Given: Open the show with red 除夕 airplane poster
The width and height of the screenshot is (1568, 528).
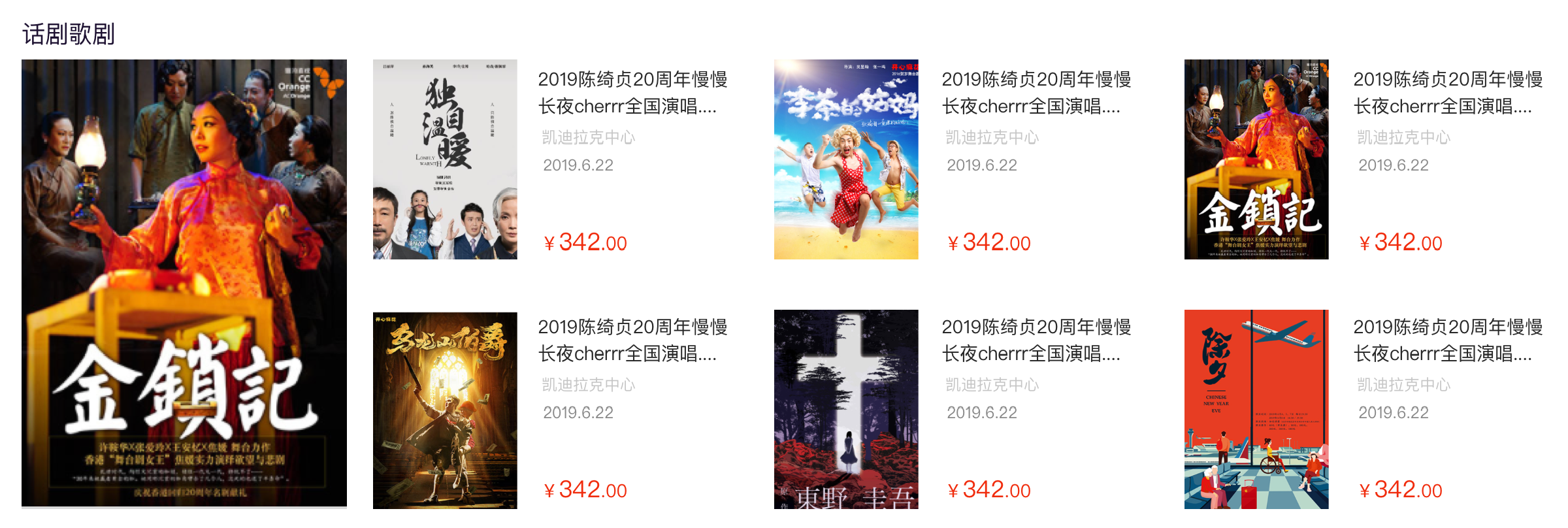Looking at the screenshot, I should click(1256, 409).
